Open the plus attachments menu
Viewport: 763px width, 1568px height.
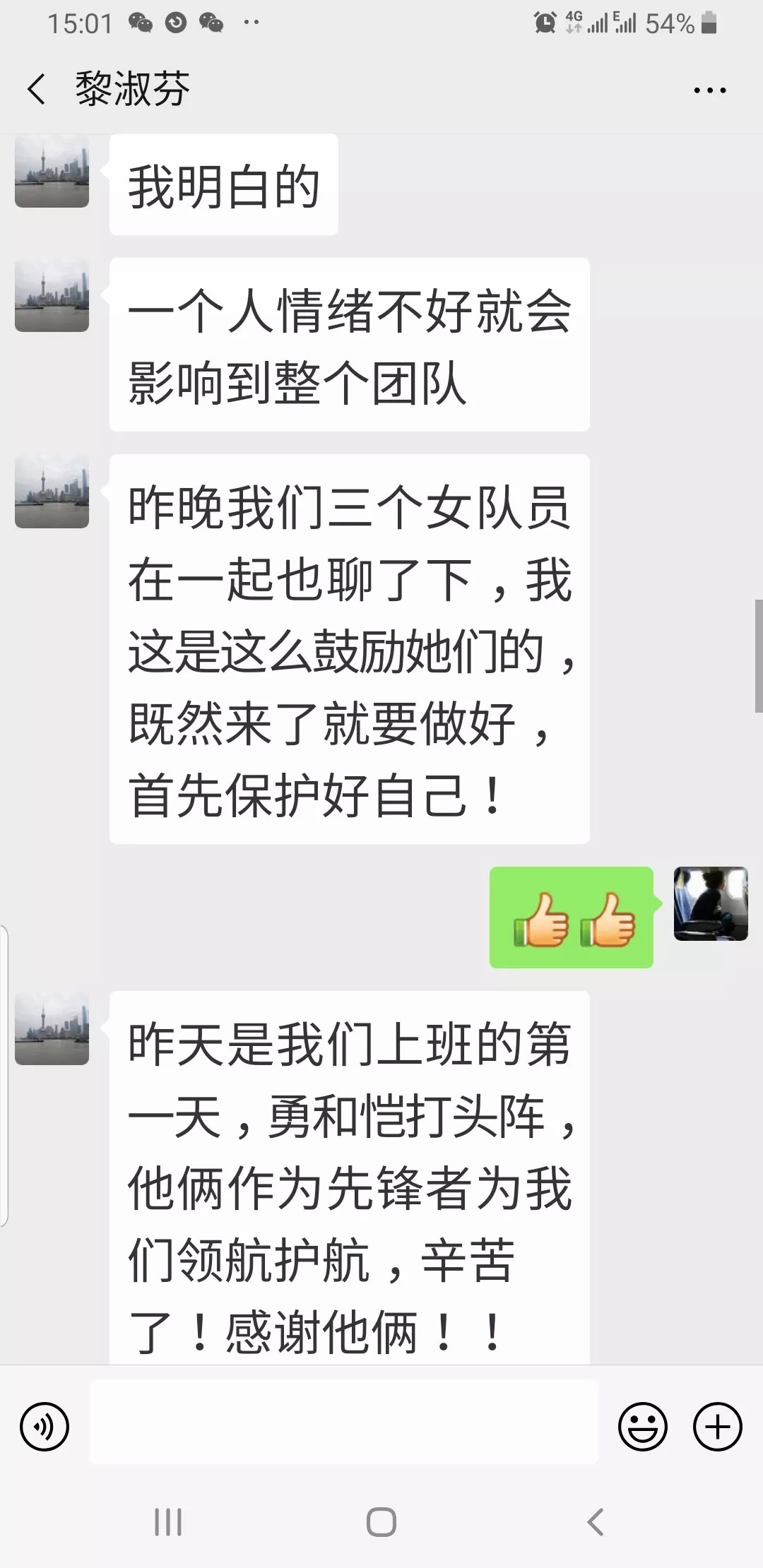(x=718, y=1427)
